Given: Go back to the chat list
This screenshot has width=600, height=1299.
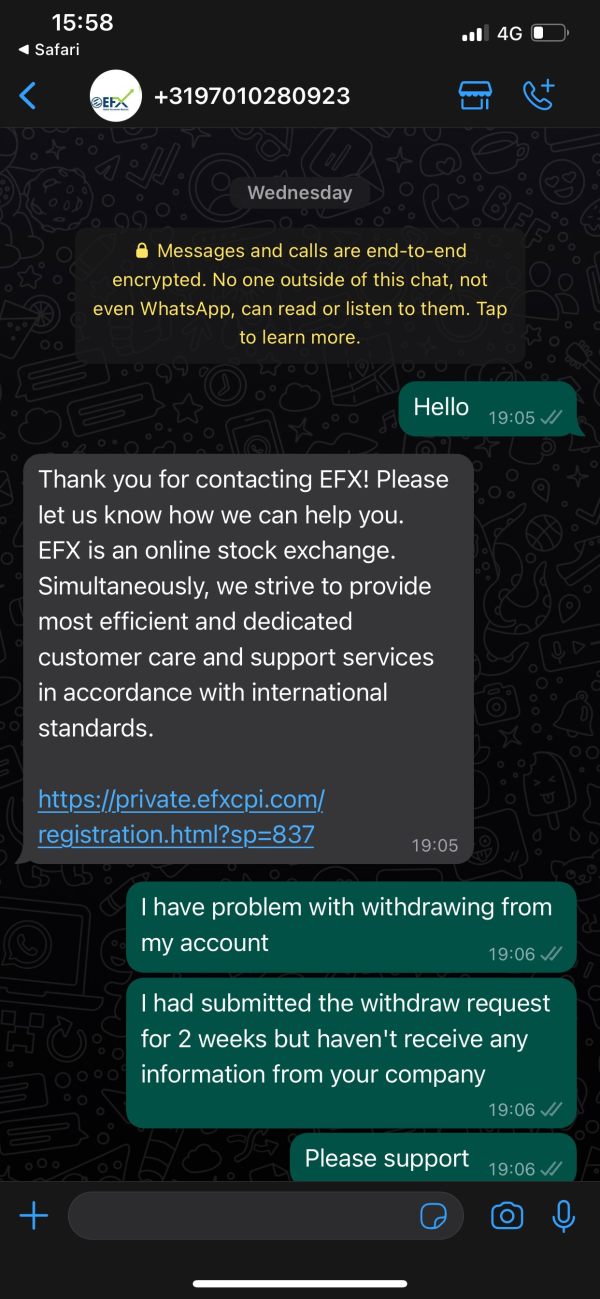Looking at the screenshot, I should (28, 96).
